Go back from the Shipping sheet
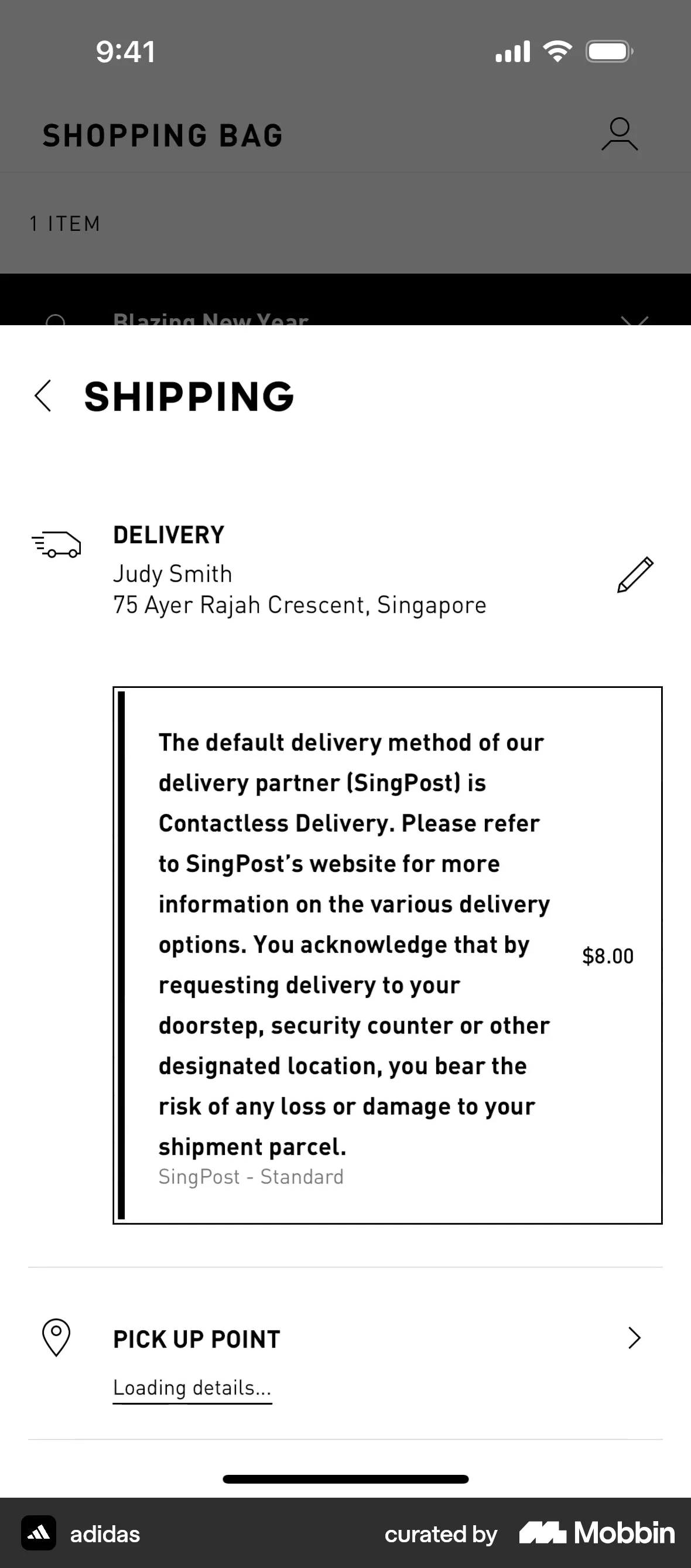Viewport: 691px width, 1568px height. tap(43, 396)
